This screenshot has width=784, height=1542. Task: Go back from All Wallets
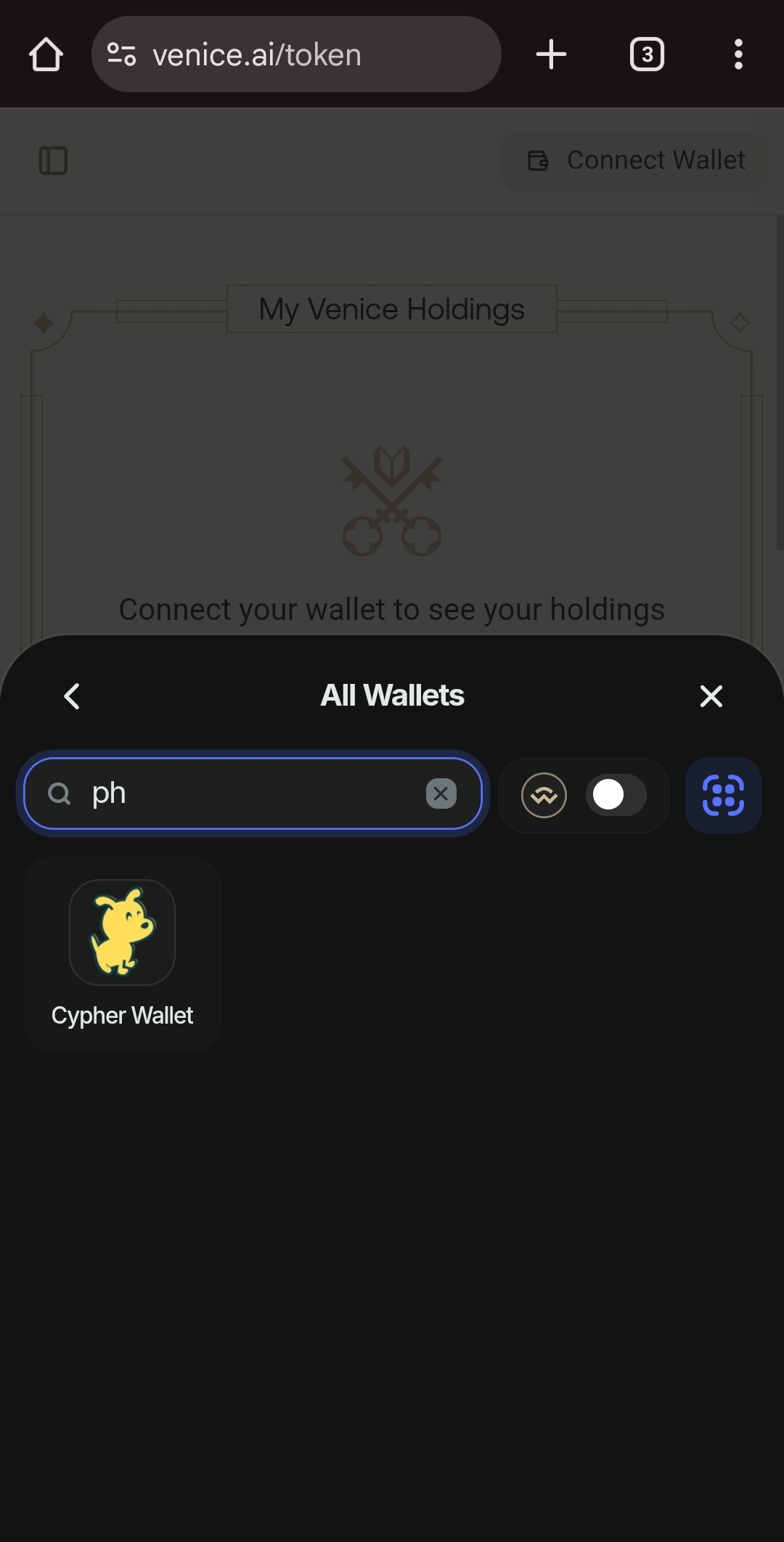click(x=72, y=696)
